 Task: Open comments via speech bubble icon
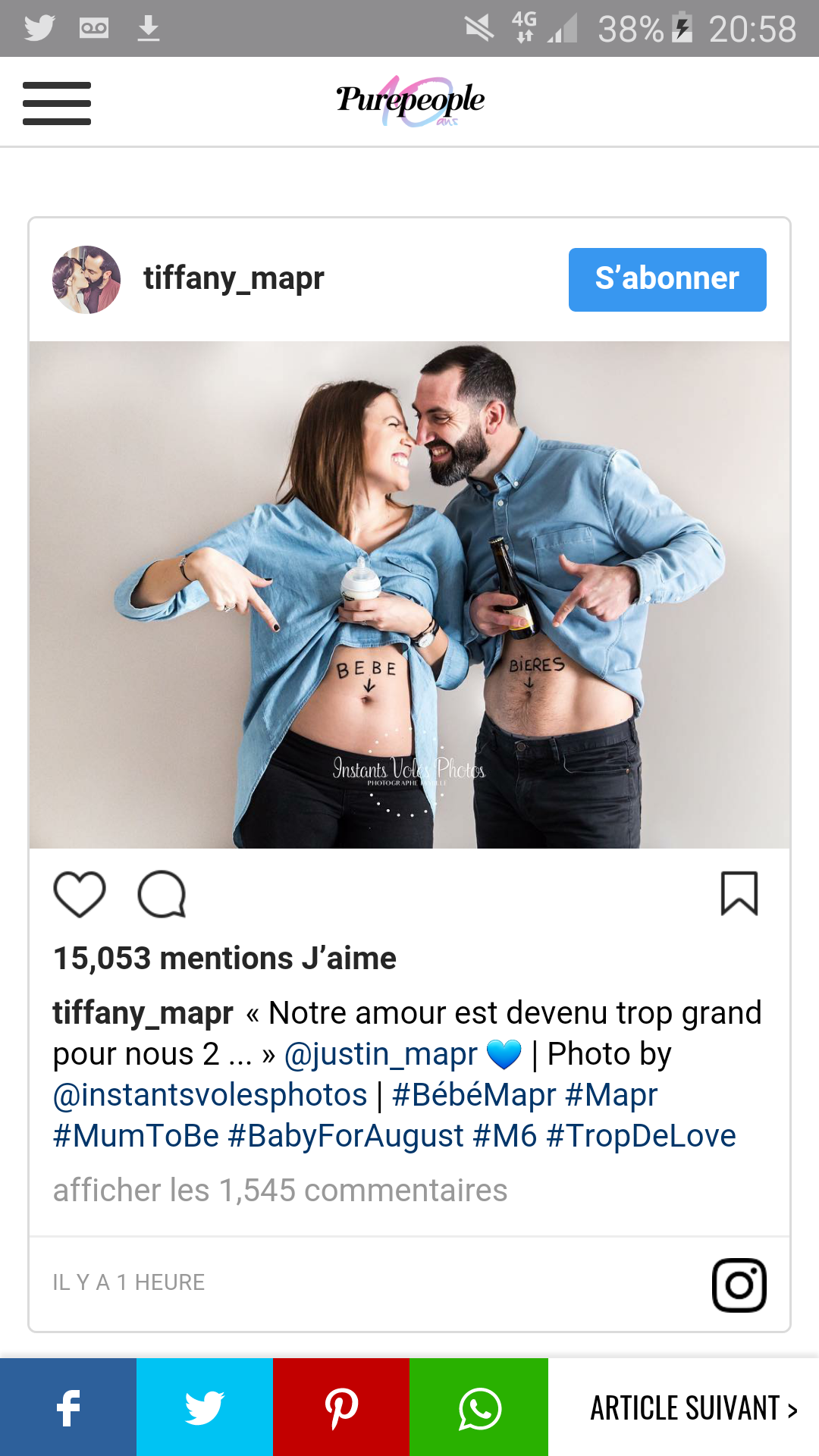point(162,894)
